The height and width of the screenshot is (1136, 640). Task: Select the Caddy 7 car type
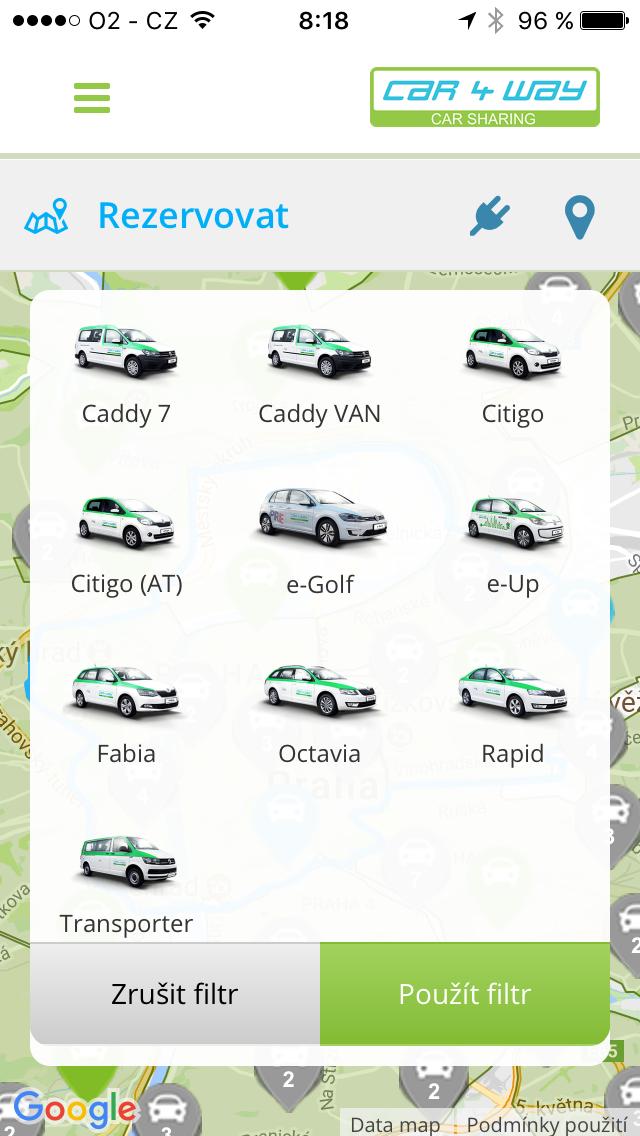pos(126,365)
